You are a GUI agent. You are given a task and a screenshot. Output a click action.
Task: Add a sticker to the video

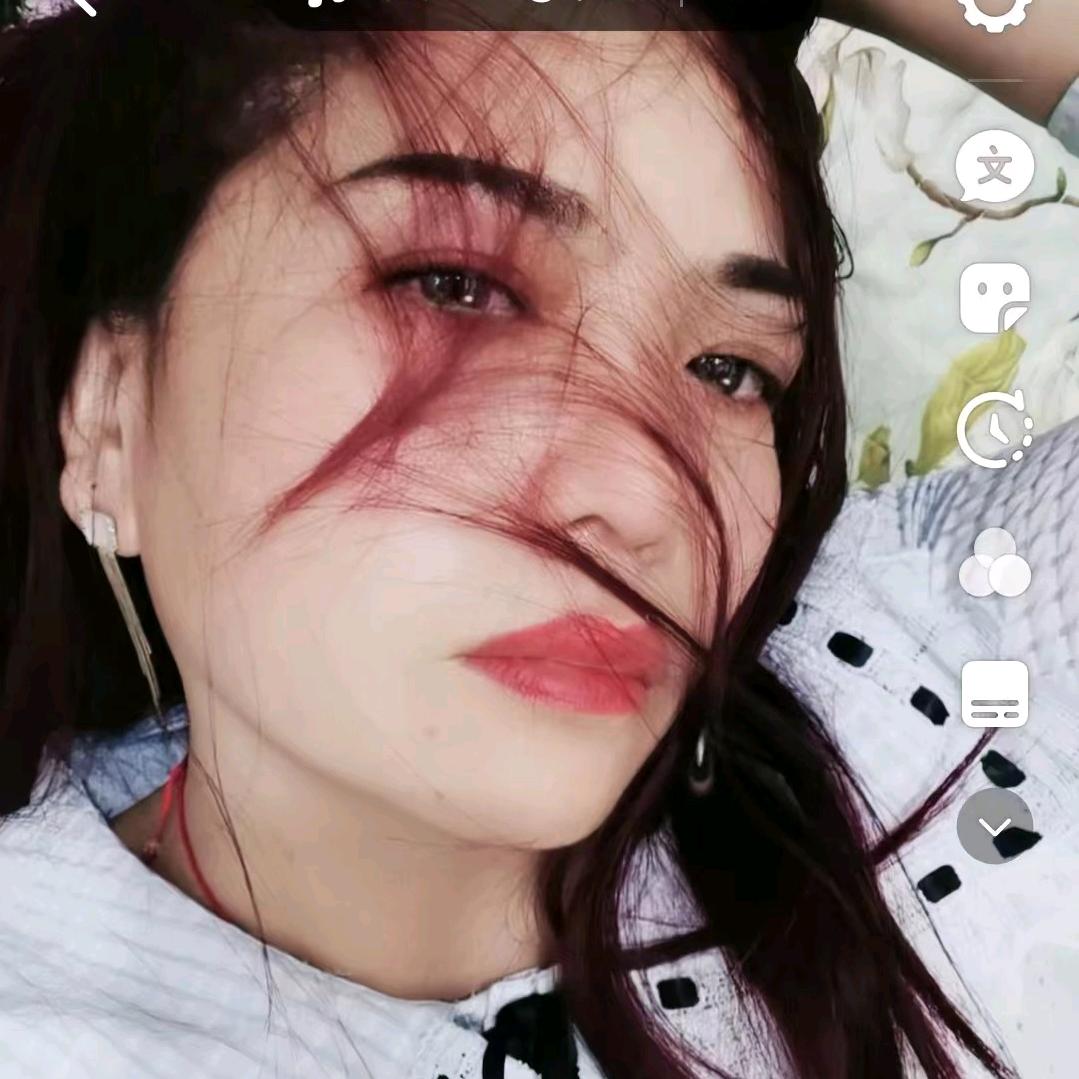(994, 298)
